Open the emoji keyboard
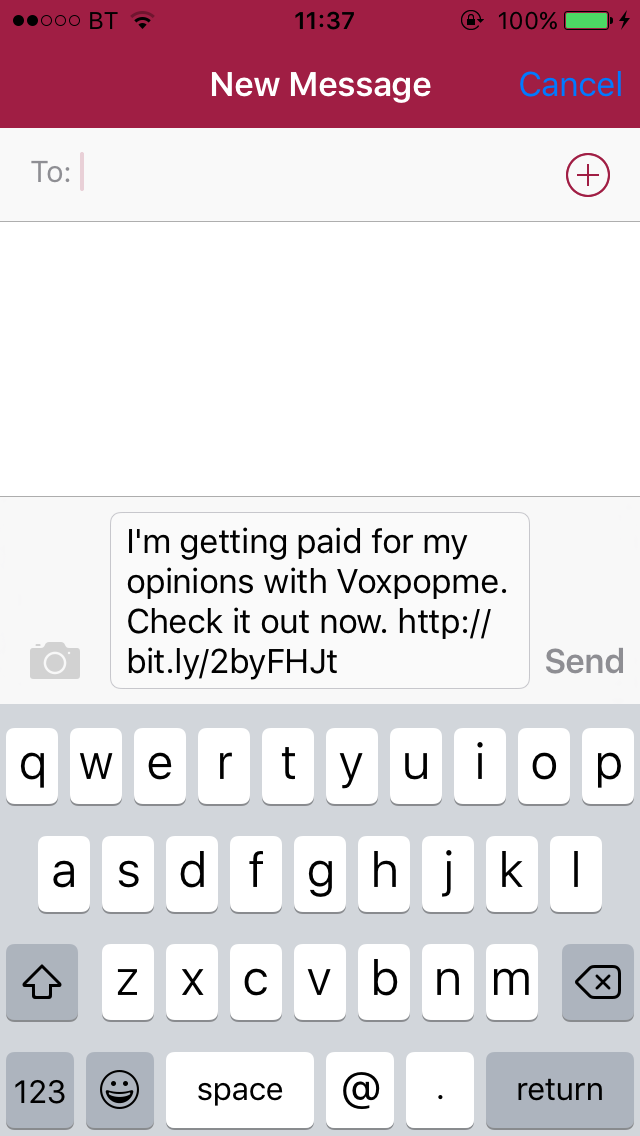 (120, 1089)
